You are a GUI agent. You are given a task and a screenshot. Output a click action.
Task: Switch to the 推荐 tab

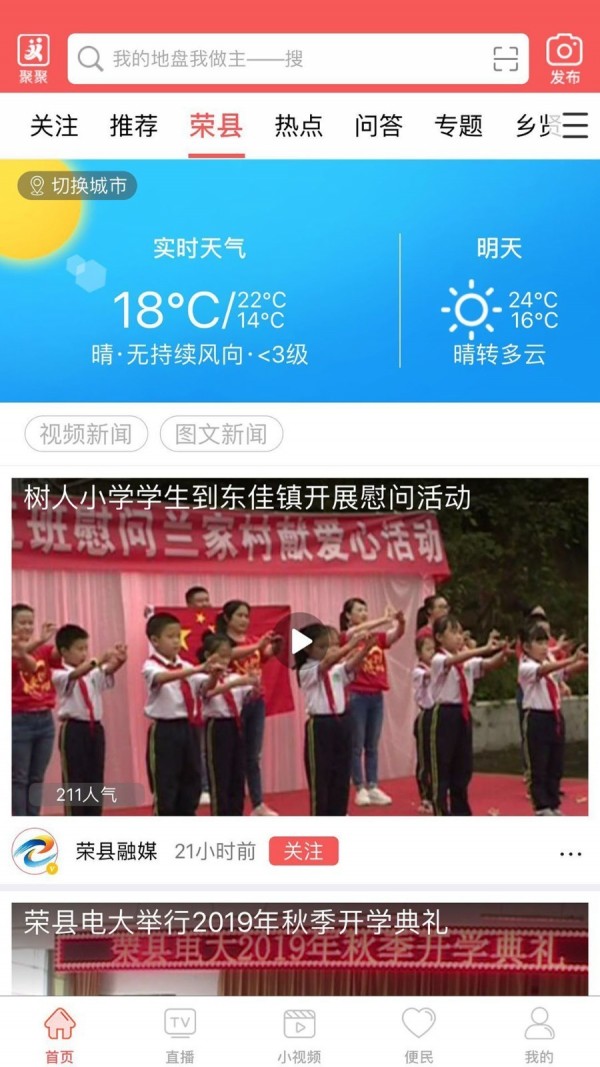click(x=134, y=126)
